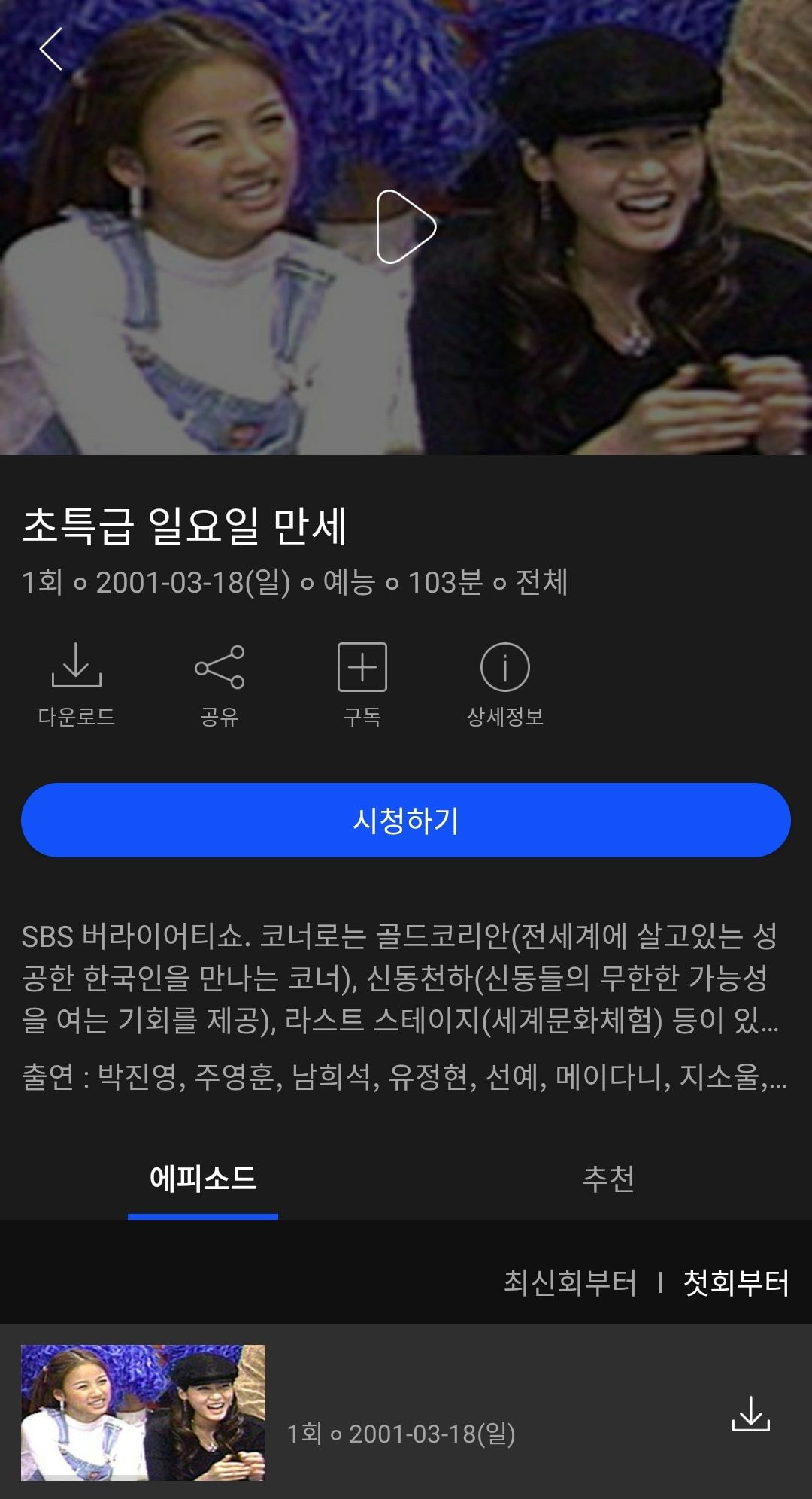Go back using the top-left arrow
812x1499 pixels.
(51, 50)
